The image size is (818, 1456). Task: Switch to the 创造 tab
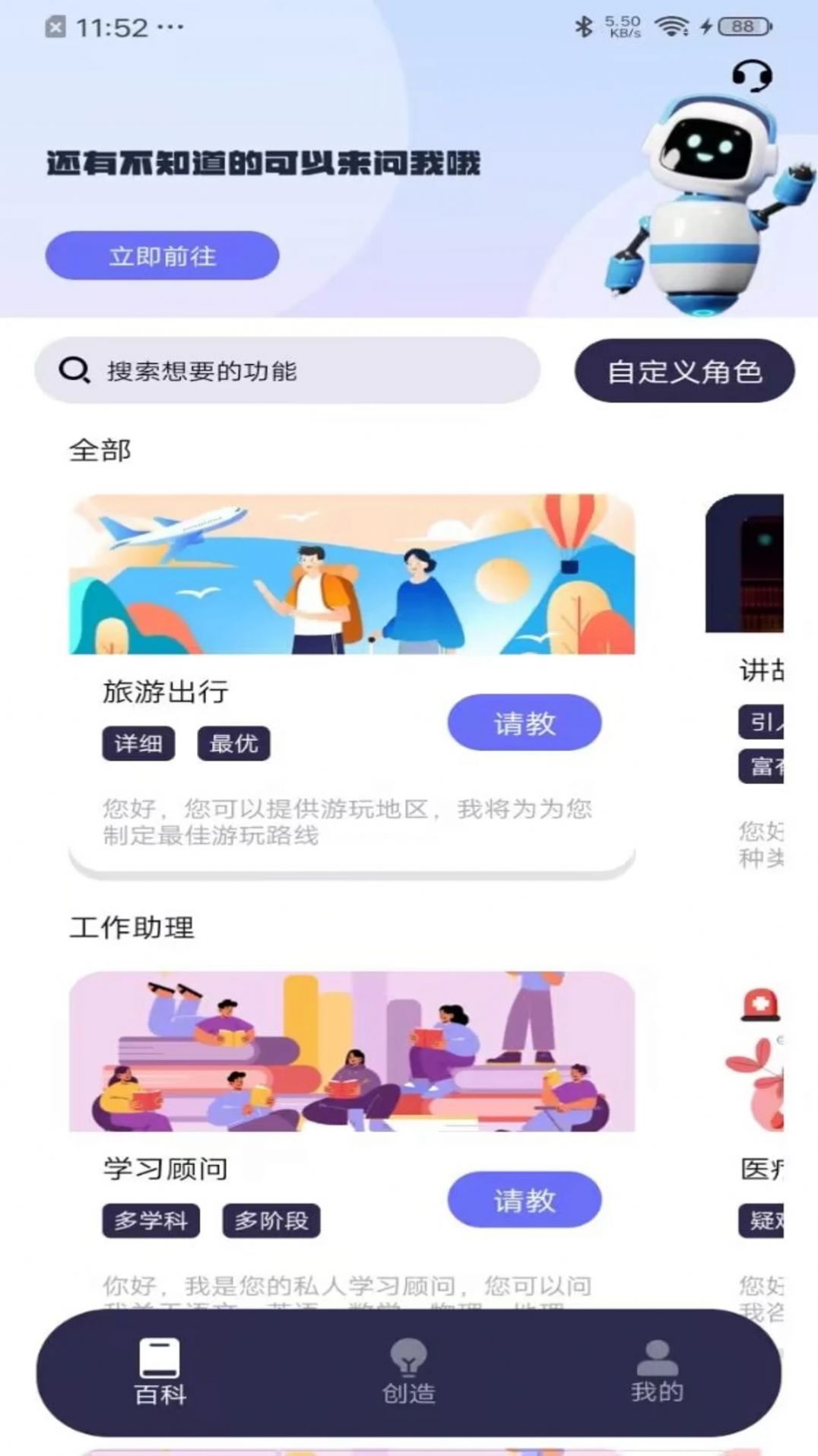pos(408,1372)
